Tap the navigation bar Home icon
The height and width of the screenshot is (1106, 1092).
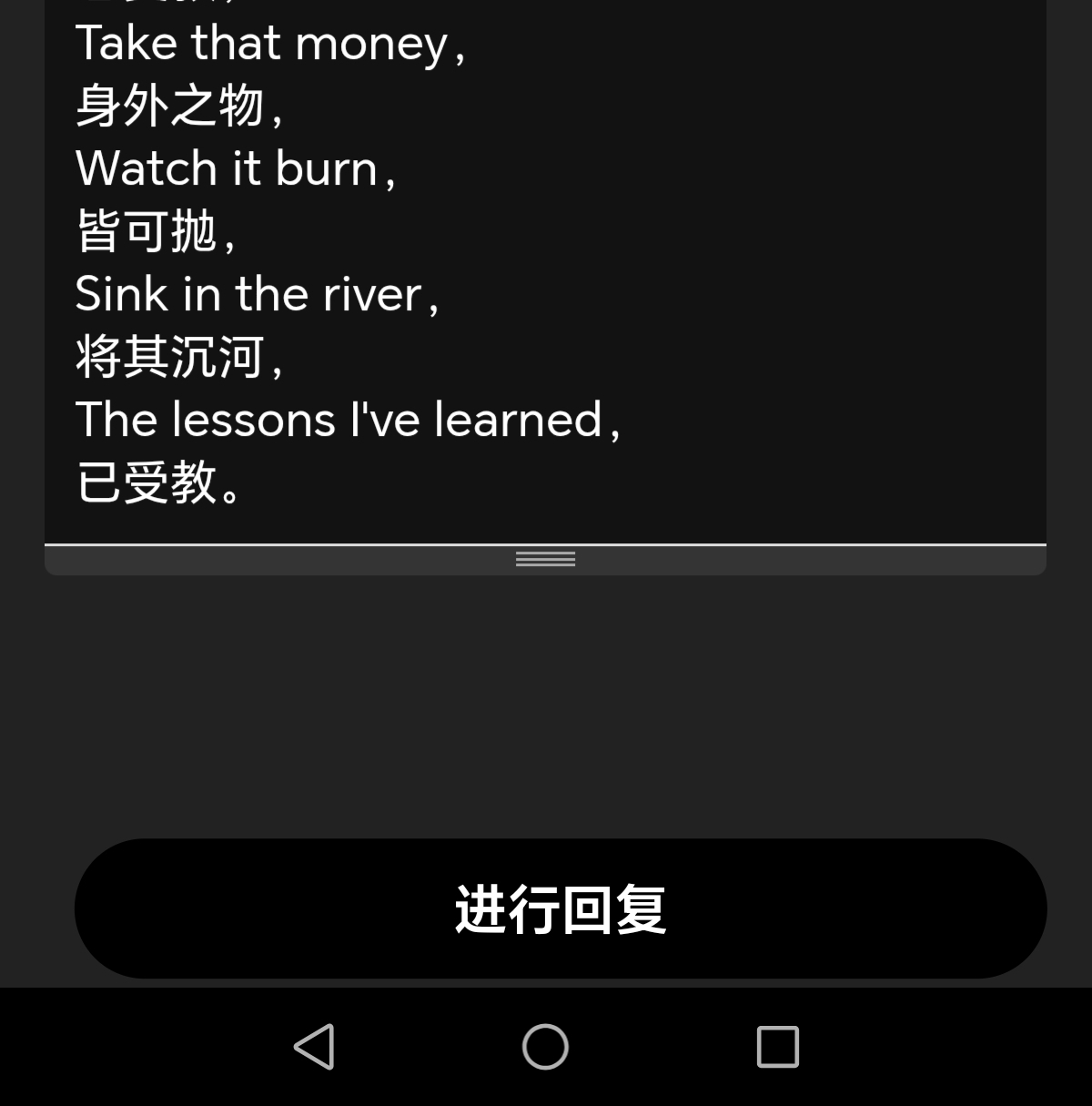[545, 1045]
